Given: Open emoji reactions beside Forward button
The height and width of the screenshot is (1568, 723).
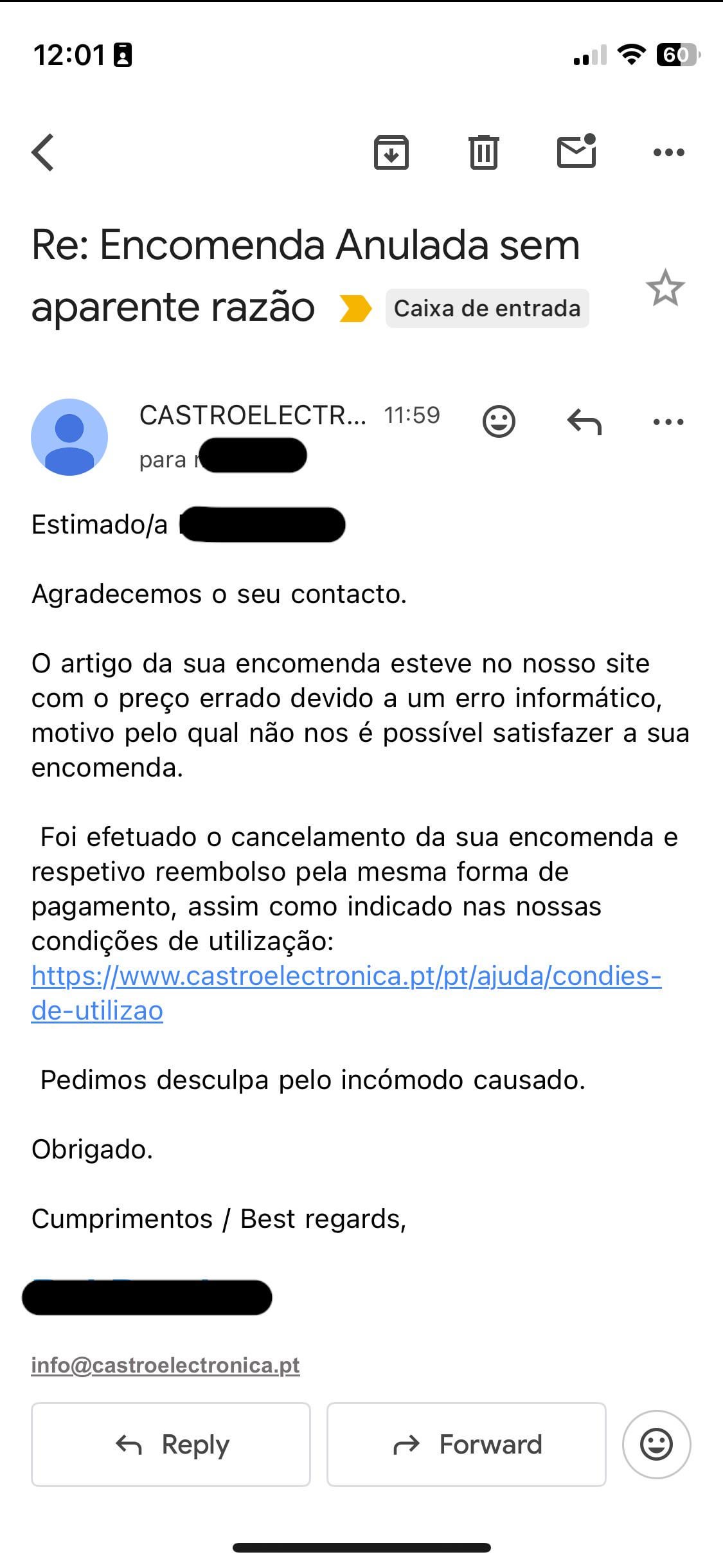Looking at the screenshot, I should tap(656, 1445).
